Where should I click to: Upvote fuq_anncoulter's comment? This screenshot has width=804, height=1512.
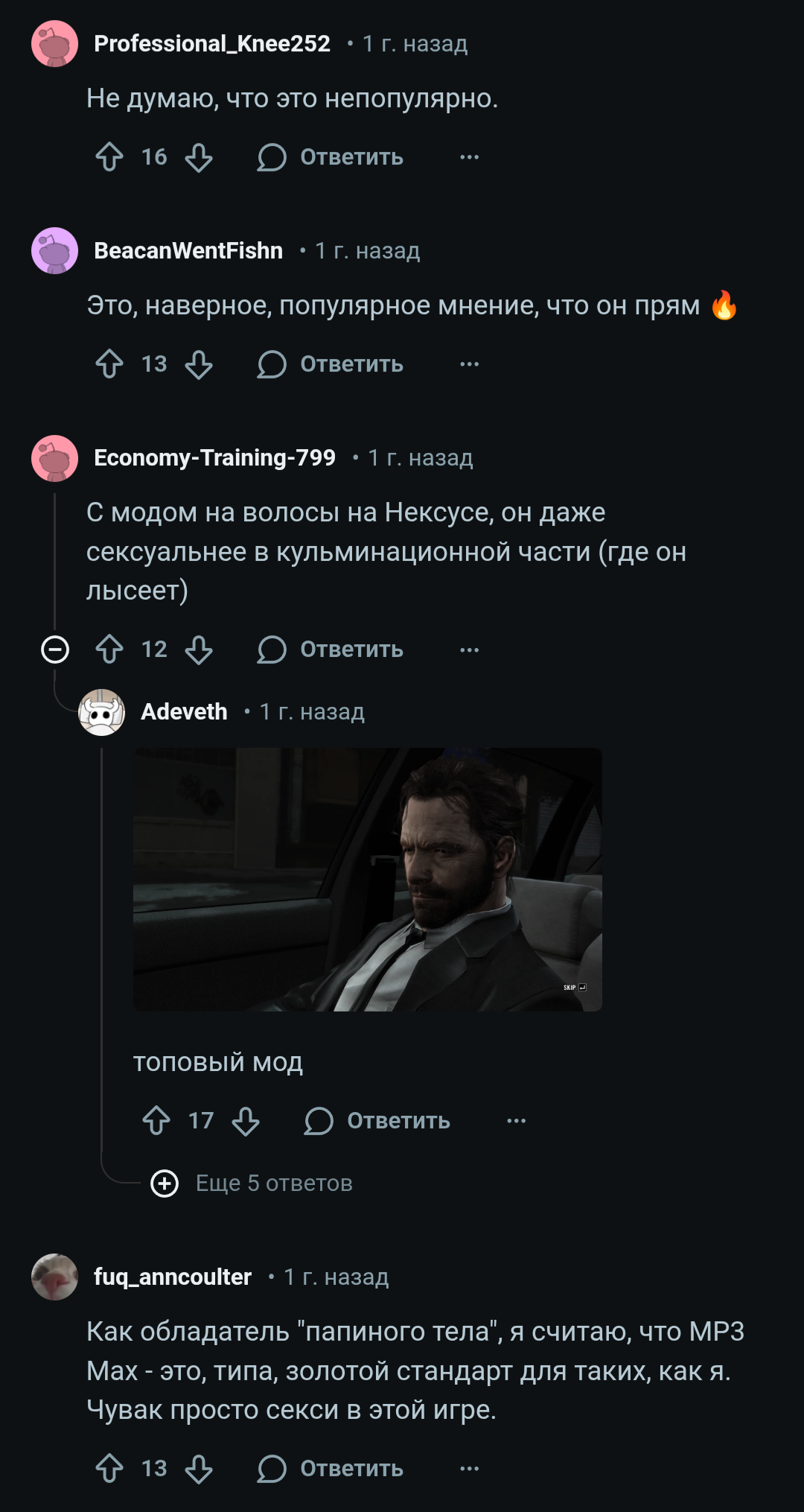(x=109, y=1469)
